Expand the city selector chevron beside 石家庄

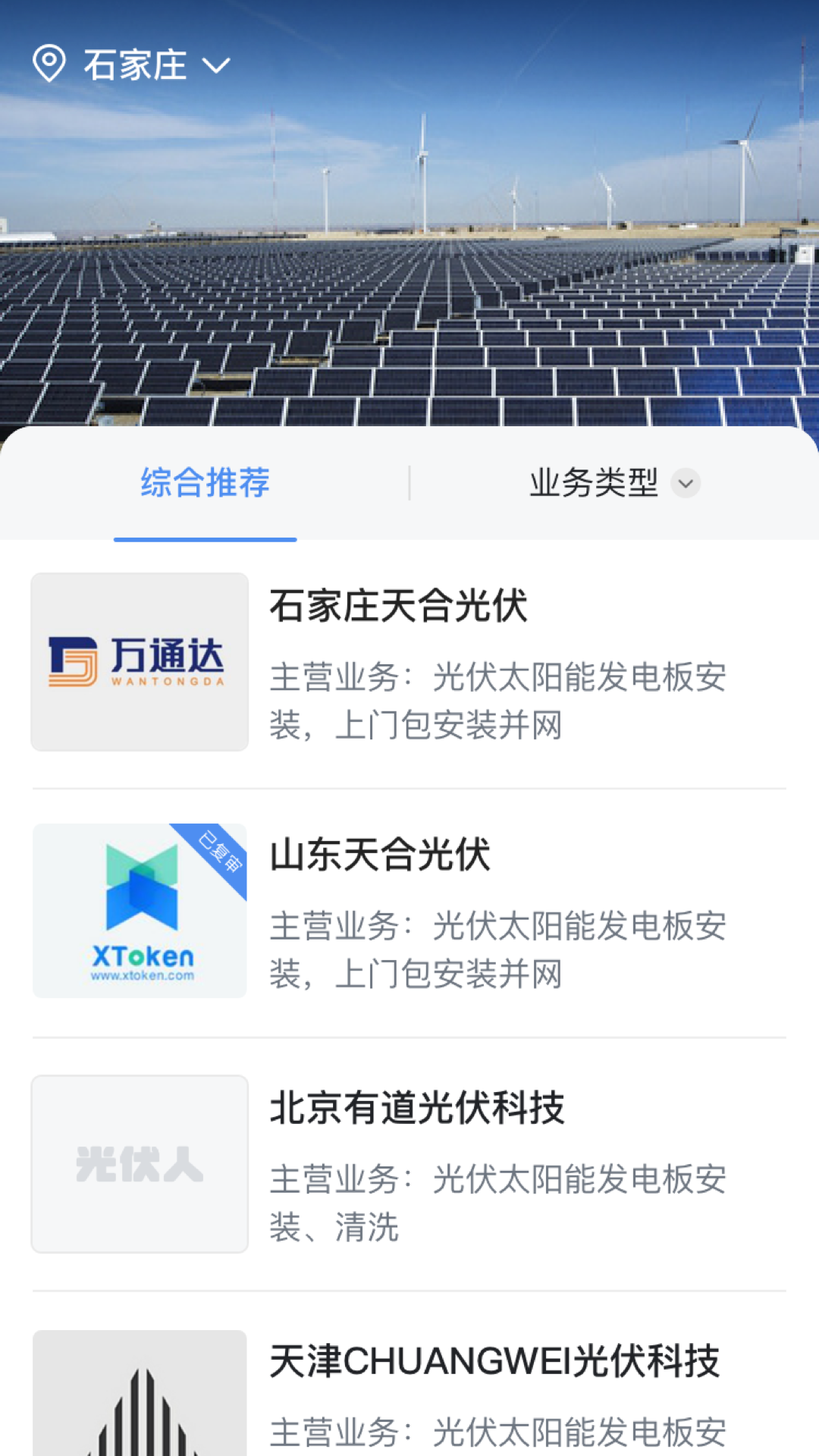pyautogui.click(x=218, y=67)
